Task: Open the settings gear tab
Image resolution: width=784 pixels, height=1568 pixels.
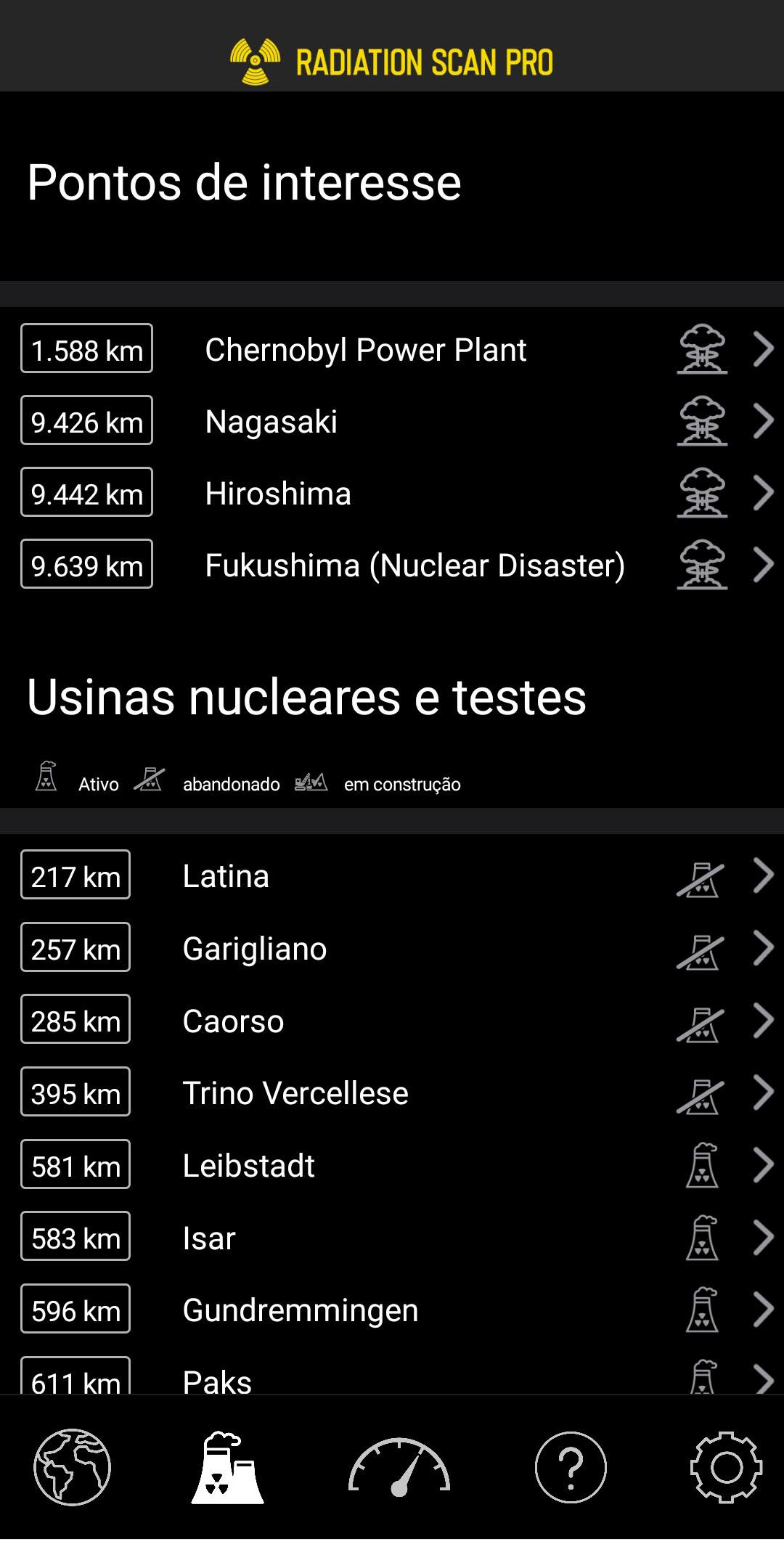Action: tap(726, 1466)
